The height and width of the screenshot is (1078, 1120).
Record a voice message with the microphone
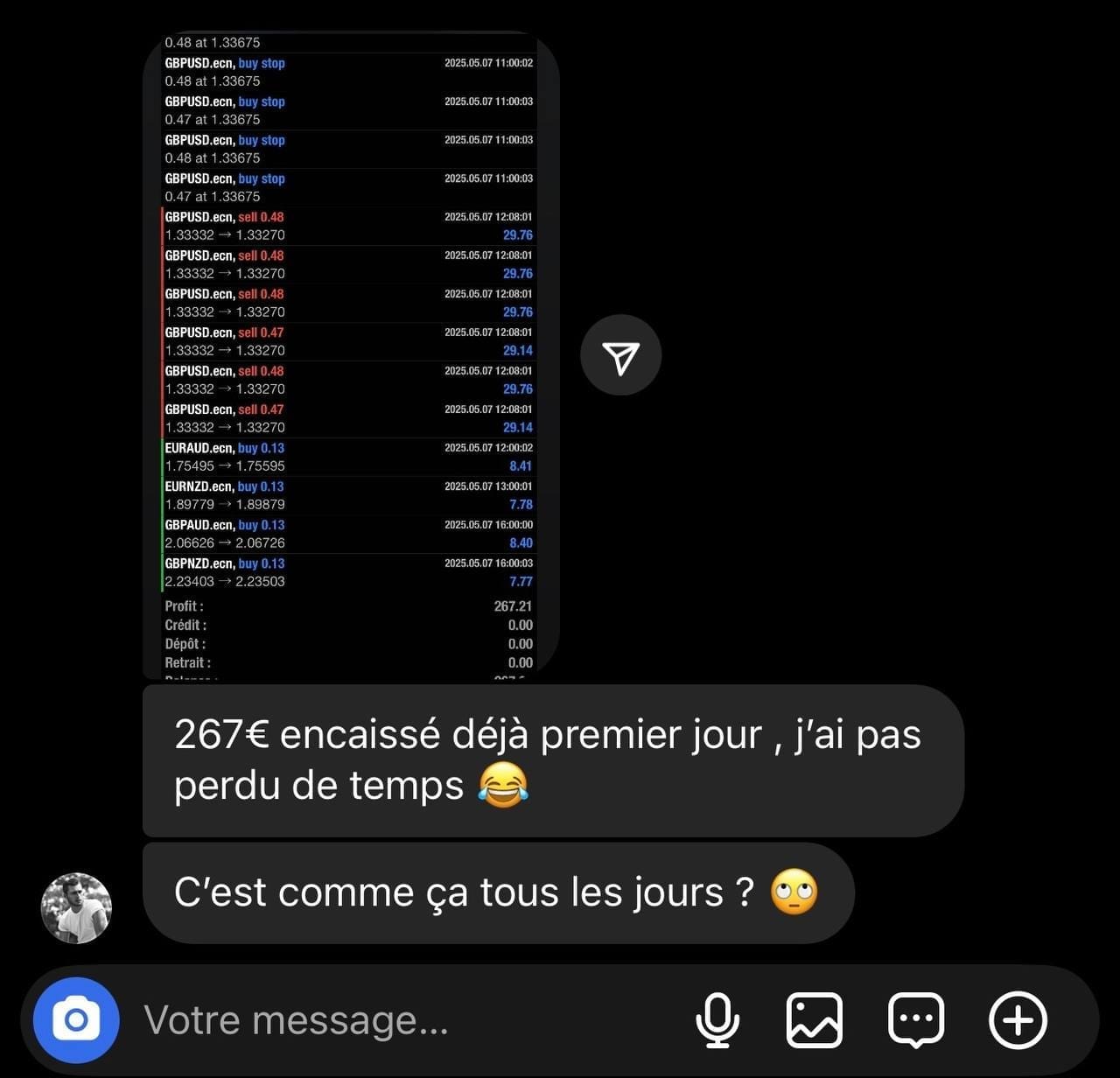pos(717,1020)
